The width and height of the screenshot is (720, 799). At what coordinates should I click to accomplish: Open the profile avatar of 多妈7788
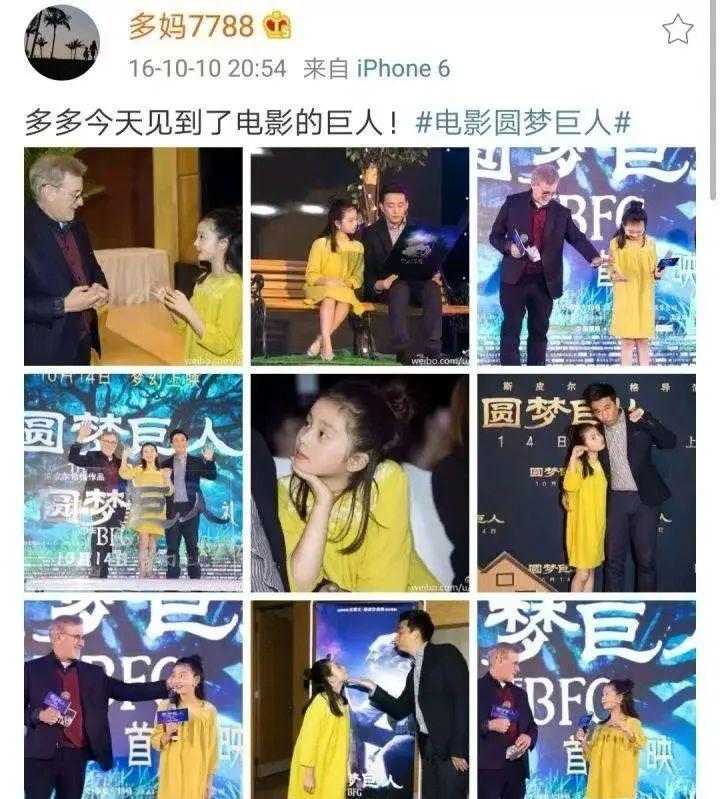point(61,42)
